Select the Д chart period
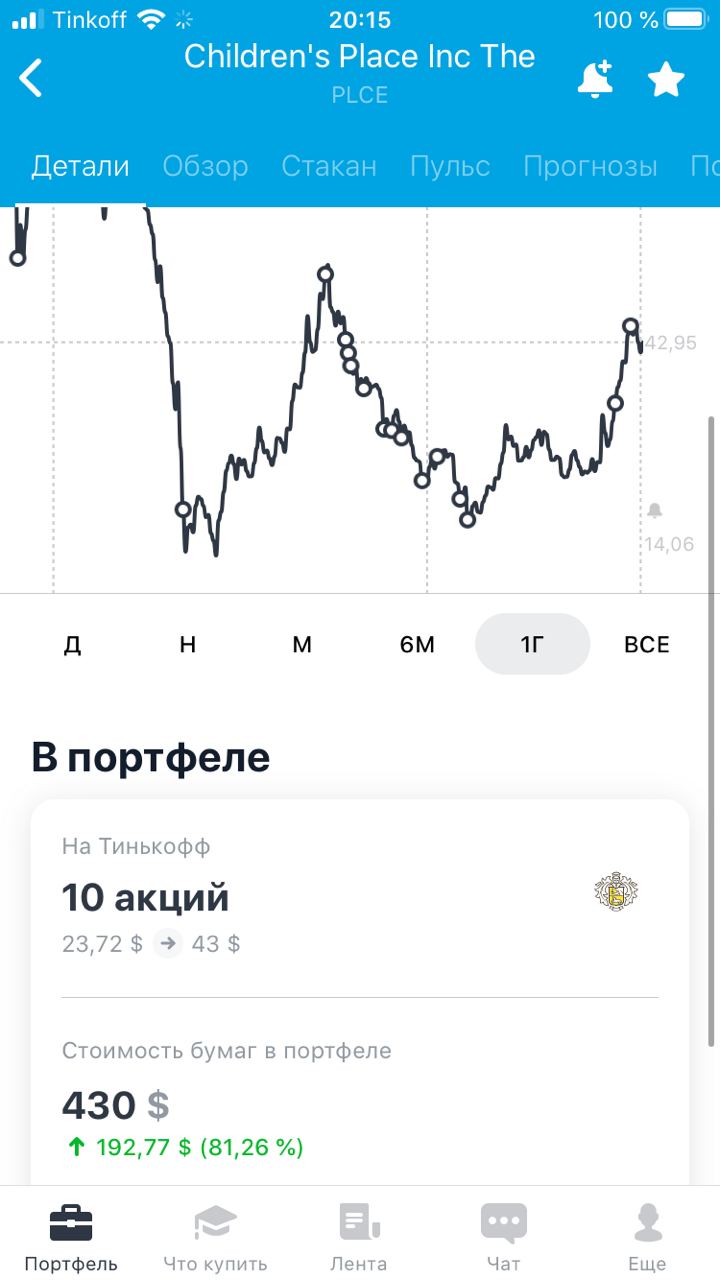The image size is (720, 1280). 72,644
